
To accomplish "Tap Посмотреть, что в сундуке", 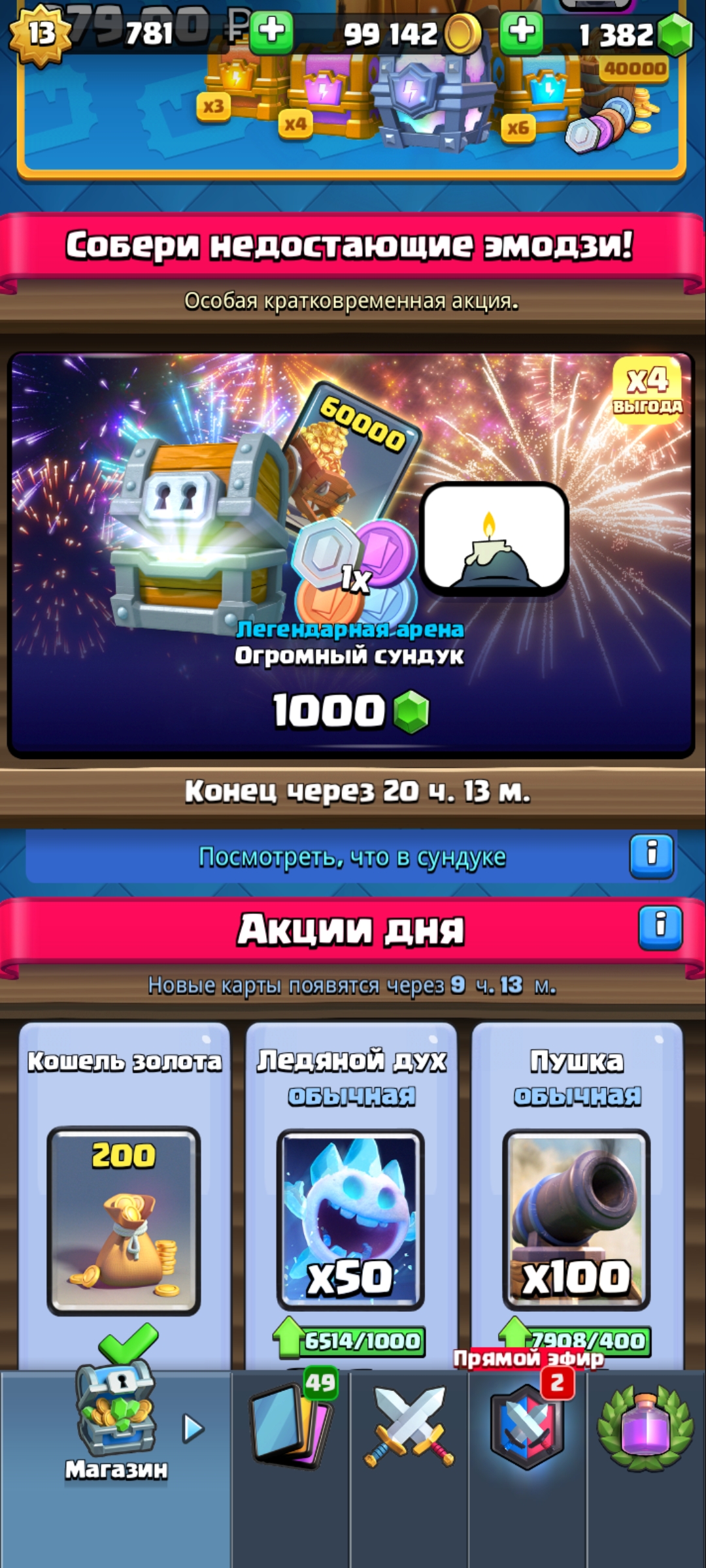I will [x=351, y=857].
